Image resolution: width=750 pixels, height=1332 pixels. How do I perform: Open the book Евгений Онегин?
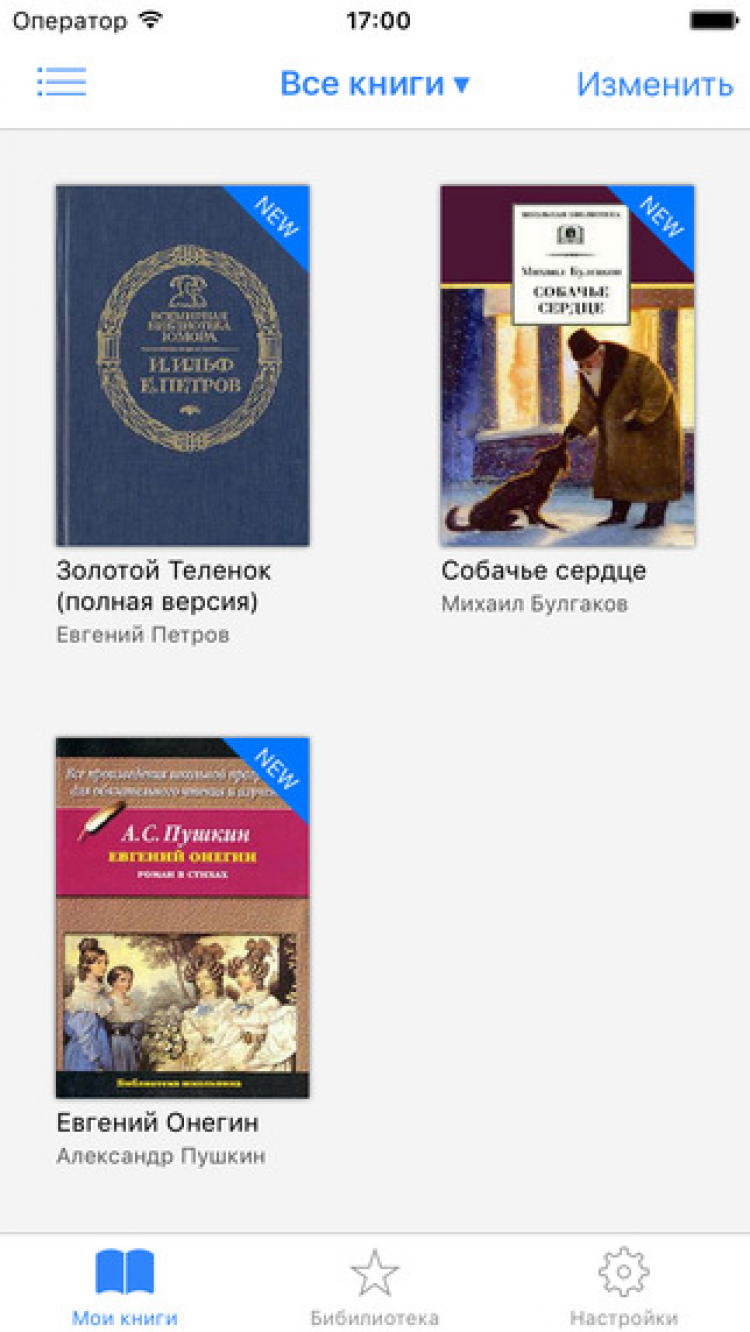pos(182,917)
